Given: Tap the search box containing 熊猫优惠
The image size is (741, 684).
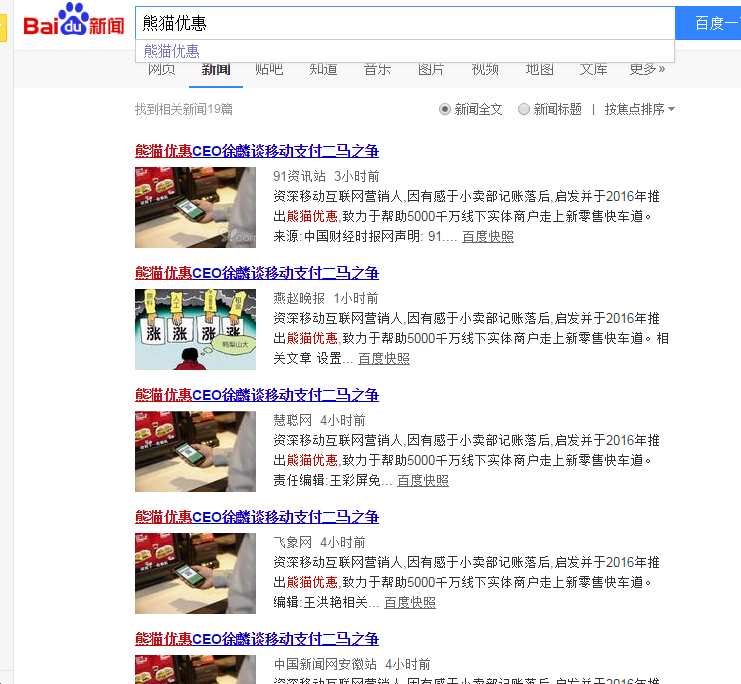Looking at the screenshot, I should [400, 22].
